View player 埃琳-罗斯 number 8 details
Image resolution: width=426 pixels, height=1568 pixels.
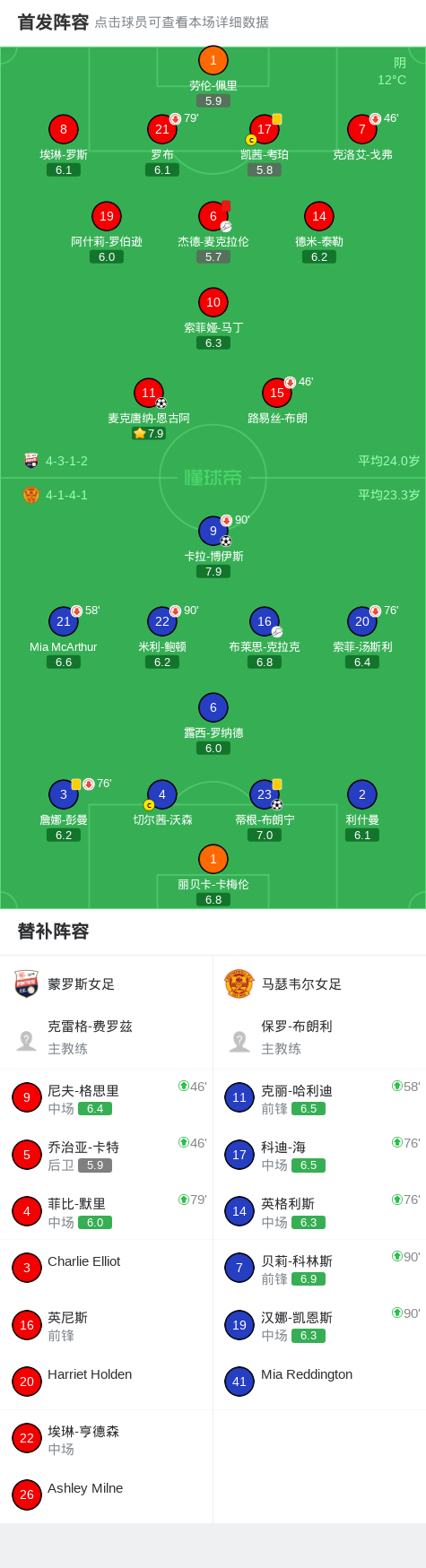(x=64, y=144)
